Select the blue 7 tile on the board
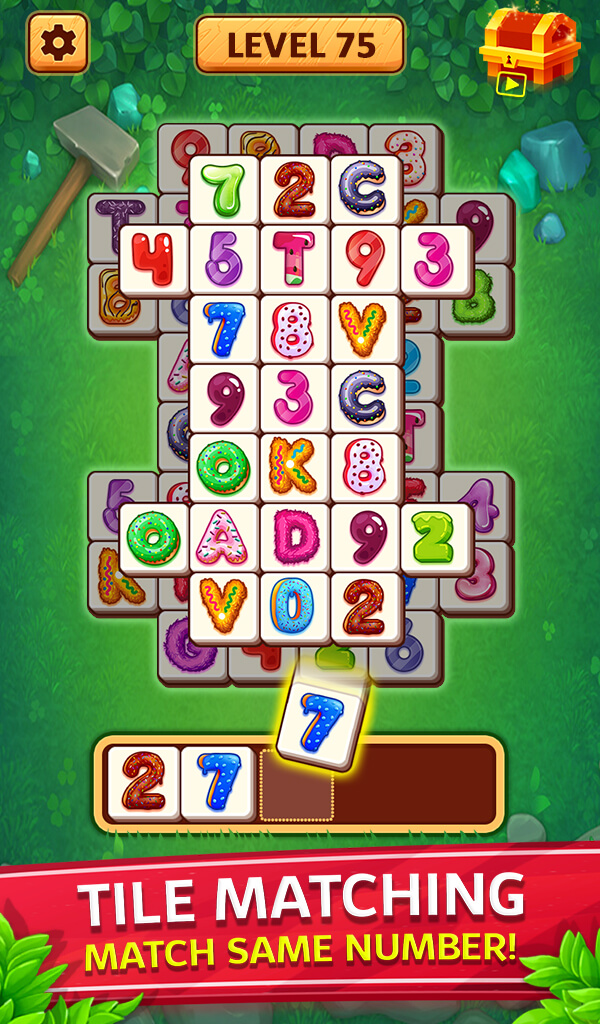Viewport: 600px width, 1024px height. pos(224,329)
